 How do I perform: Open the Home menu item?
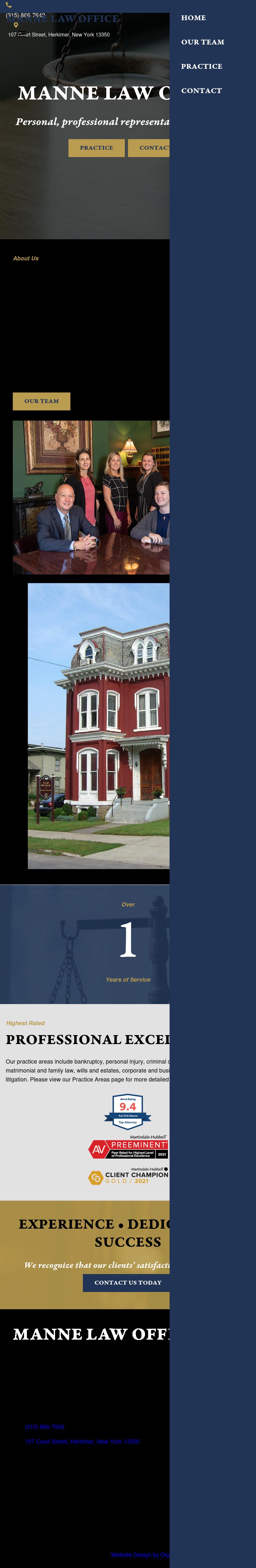[193, 18]
